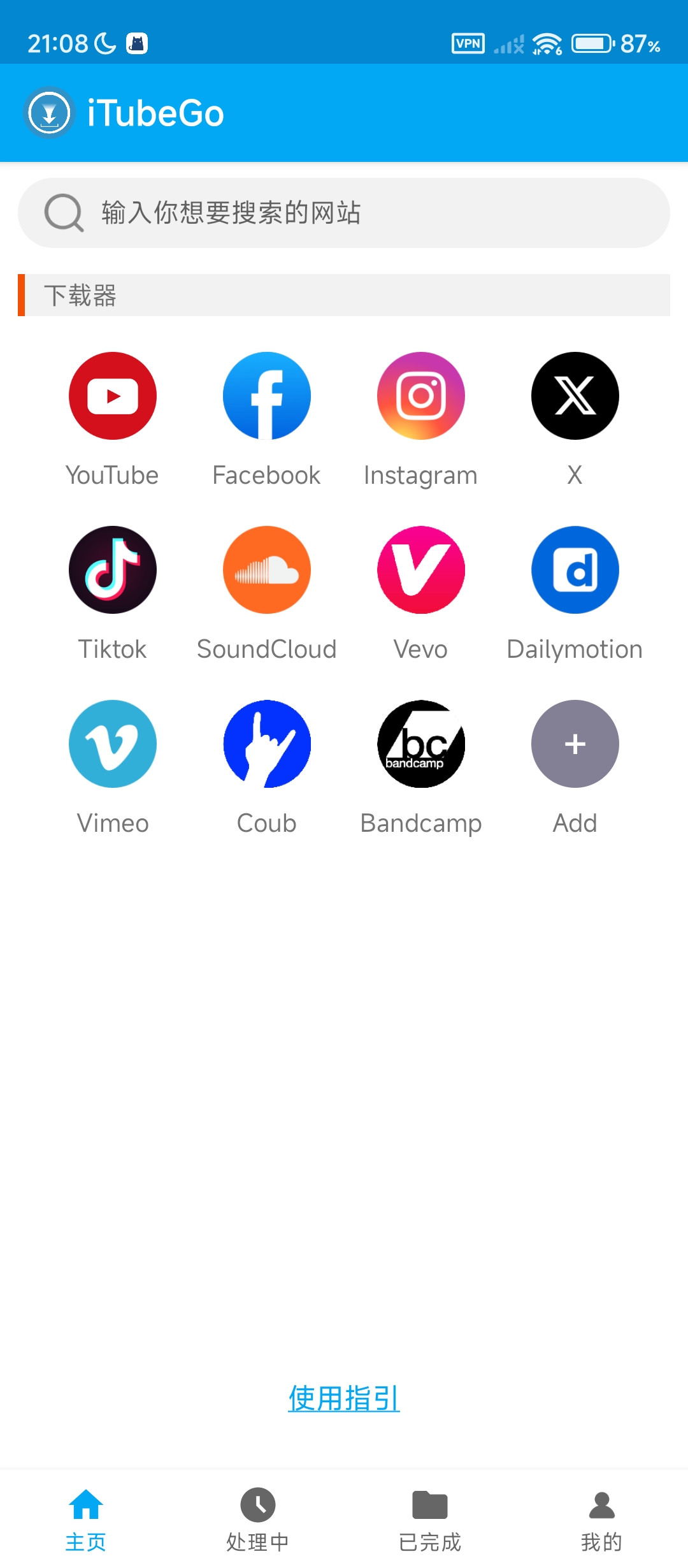Open the Facebook downloader
The height and width of the screenshot is (1568, 688).
click(x=267, y=396)
